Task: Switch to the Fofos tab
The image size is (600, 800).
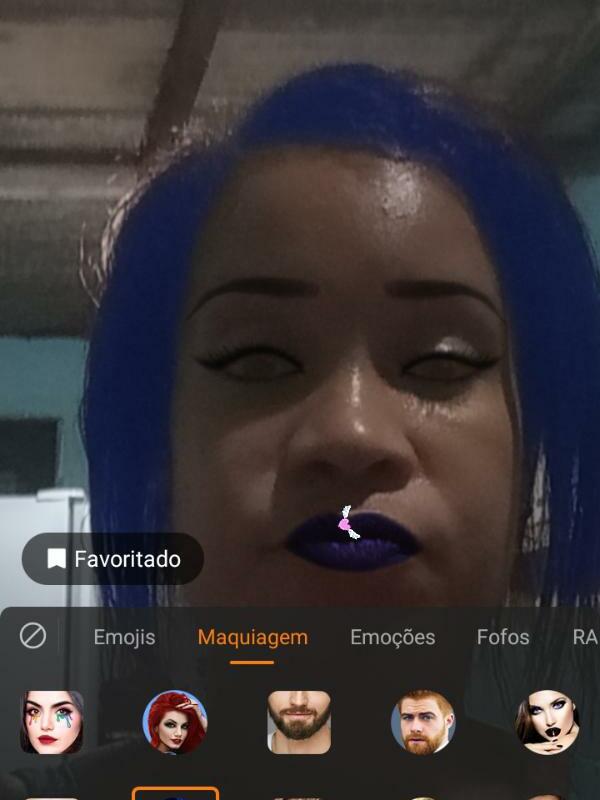Action: (503, 637)
